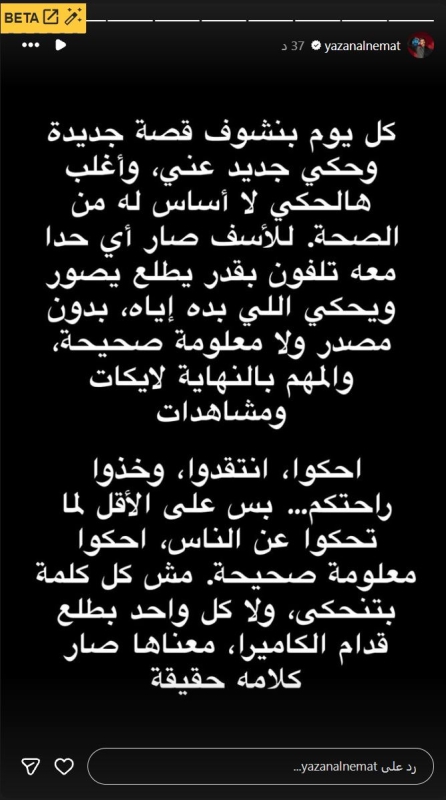Tap the play button to resume story
This screenshot has width=446, height=800.
click(x=61, y=45)
